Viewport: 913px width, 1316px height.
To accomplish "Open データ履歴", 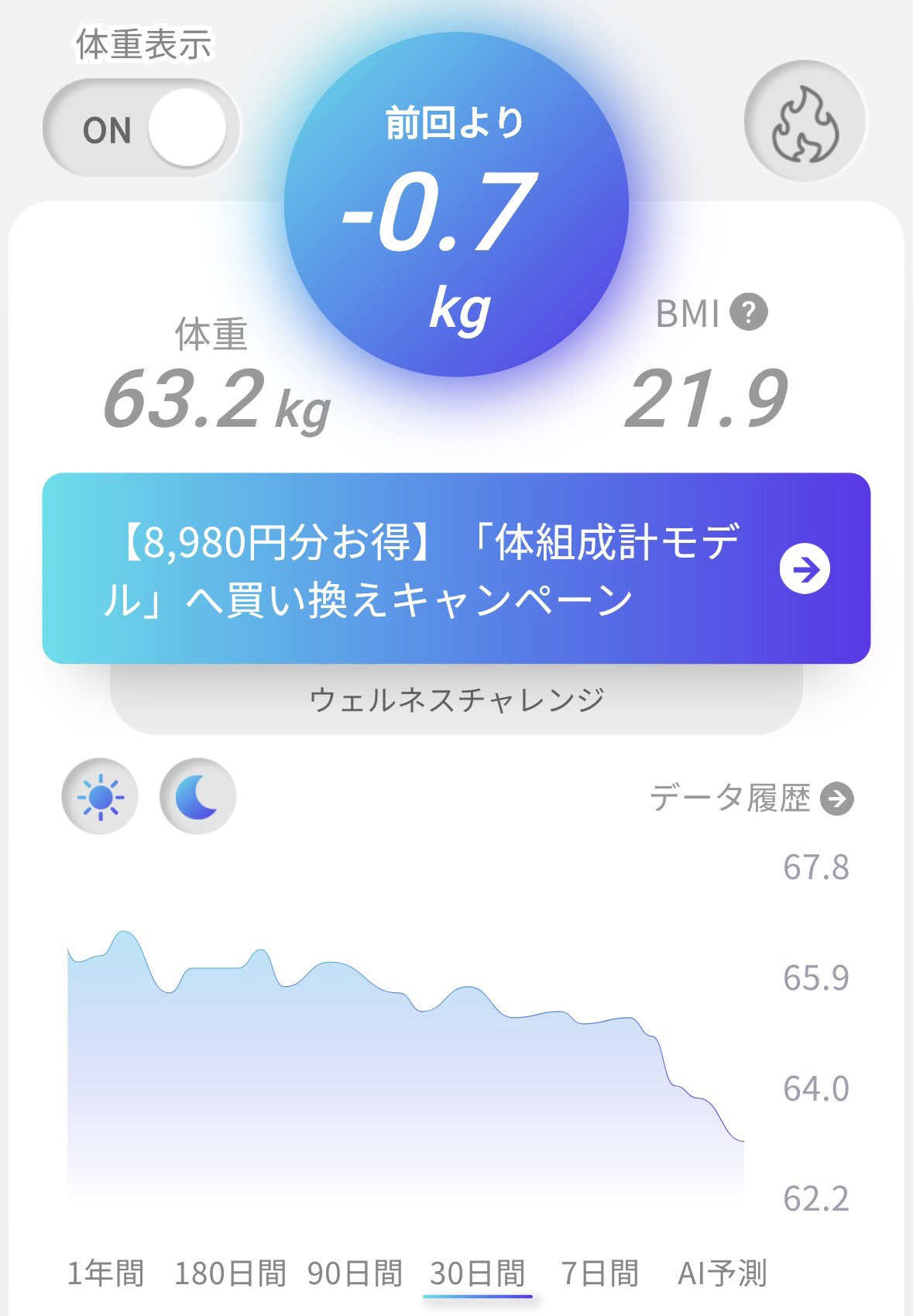I will 751,798.
